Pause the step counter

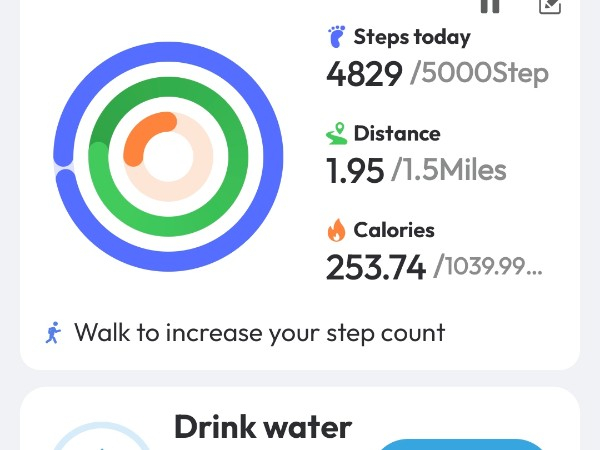click(x=489, y=5)
